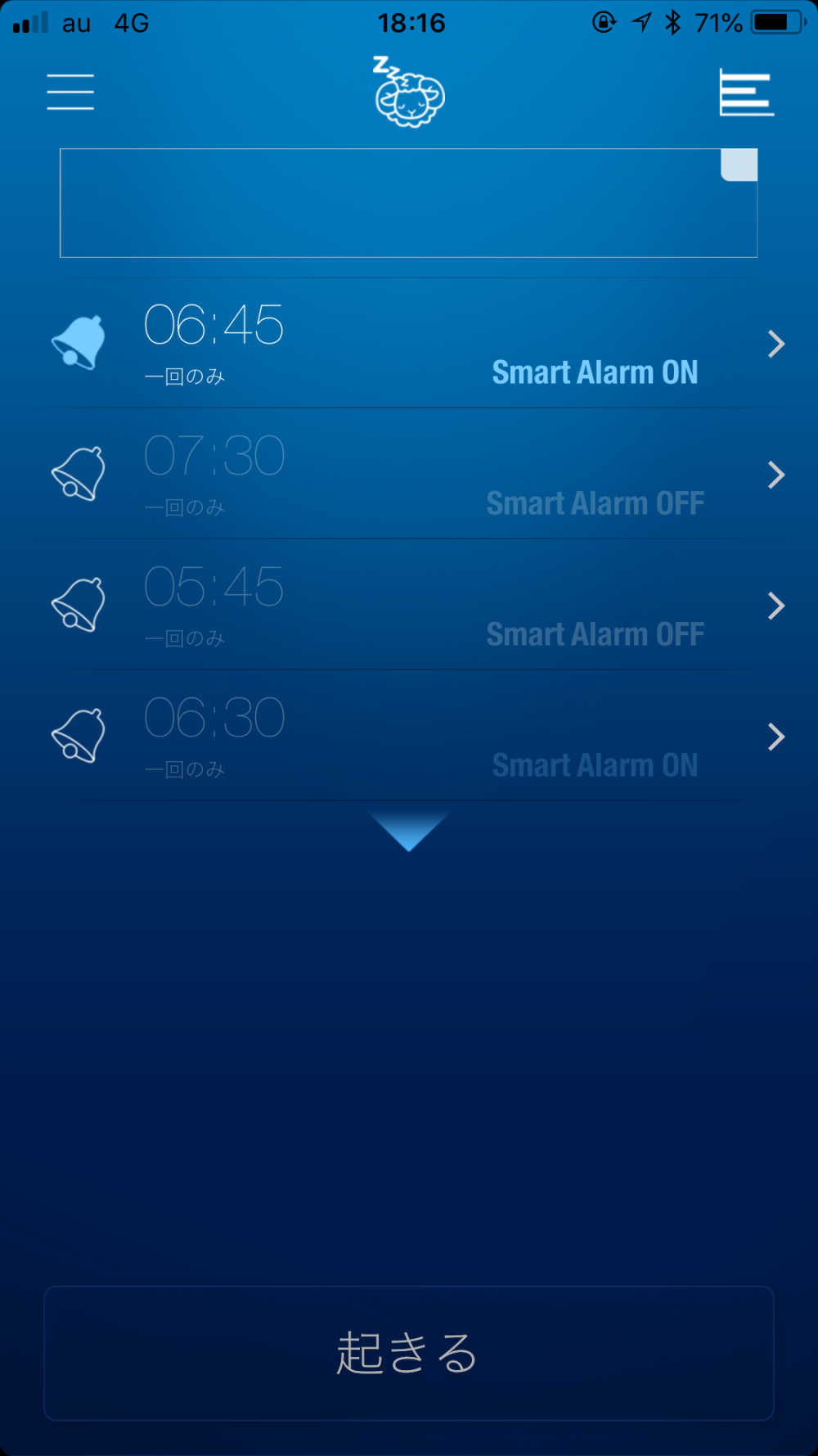
Task: Toggle the bell for the 06:45 alarm
Action: click(x=79, y=342)
